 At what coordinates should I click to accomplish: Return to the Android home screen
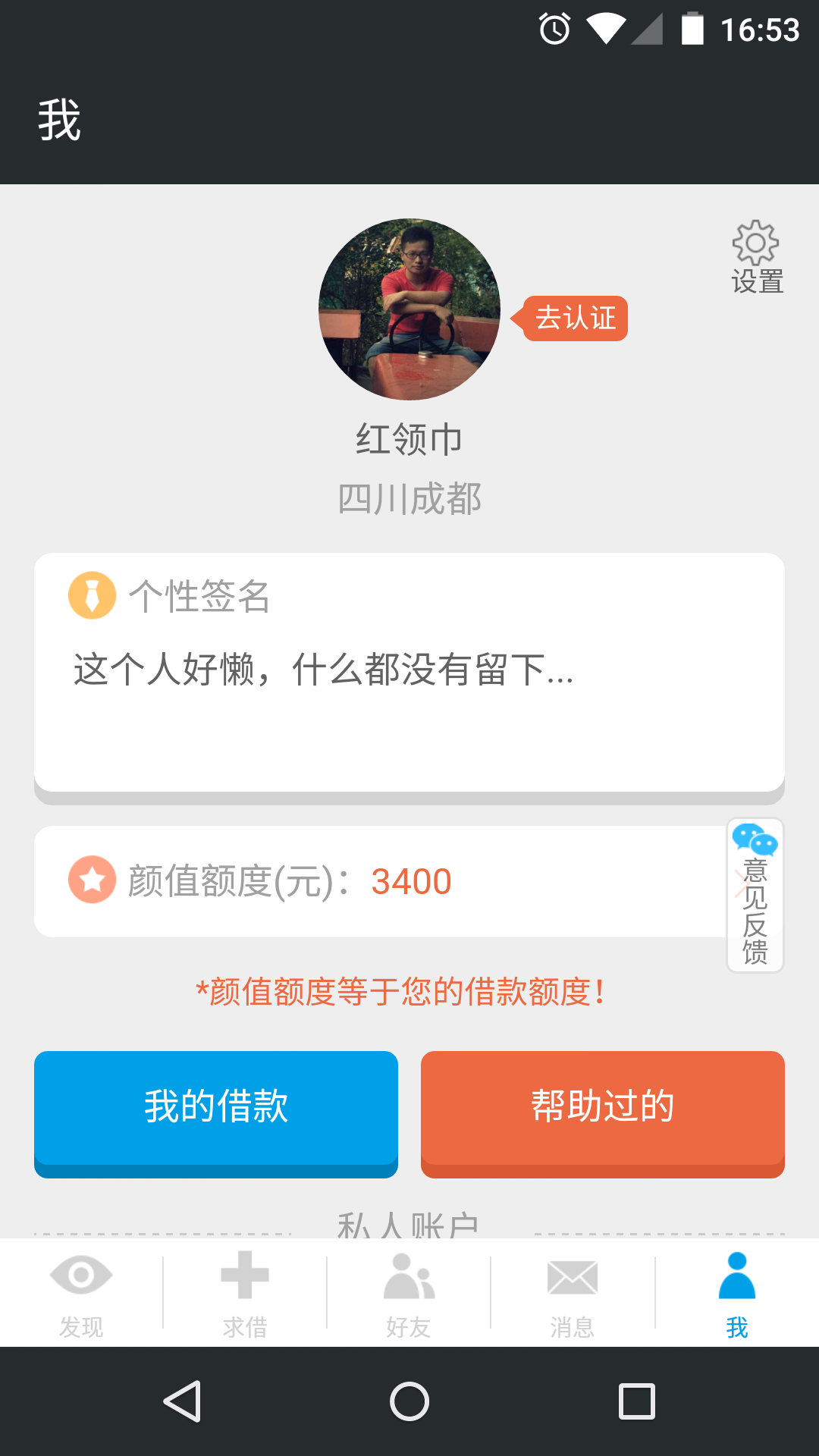pyautogui.click(x=409, y=1401)
